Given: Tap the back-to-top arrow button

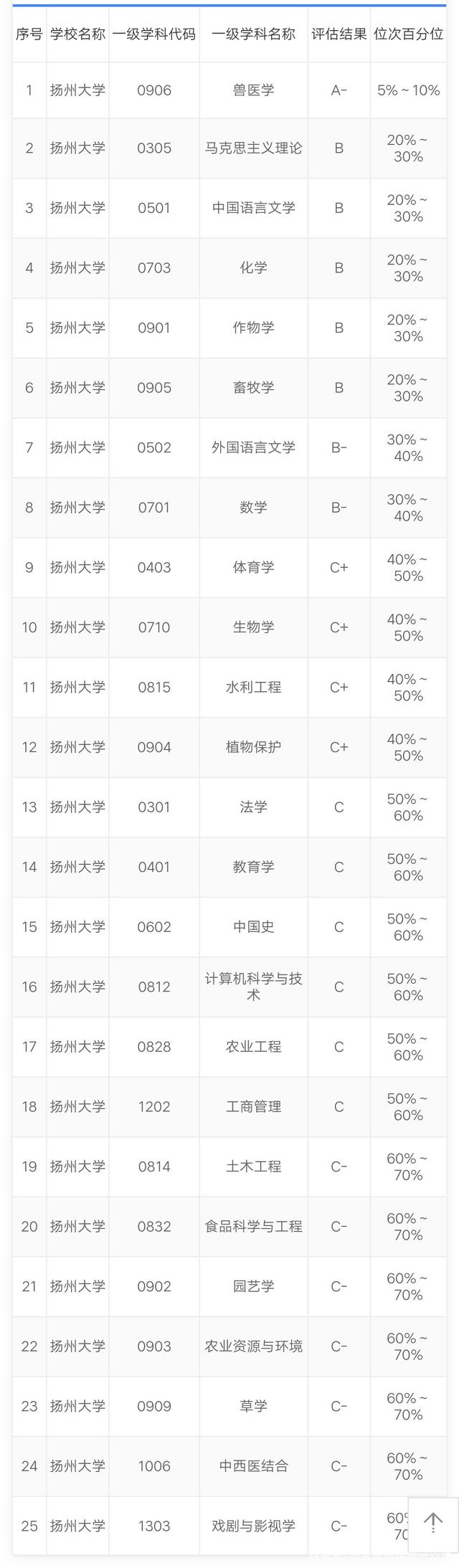Looking at the screenshot, I should [x=432, y=1524].
